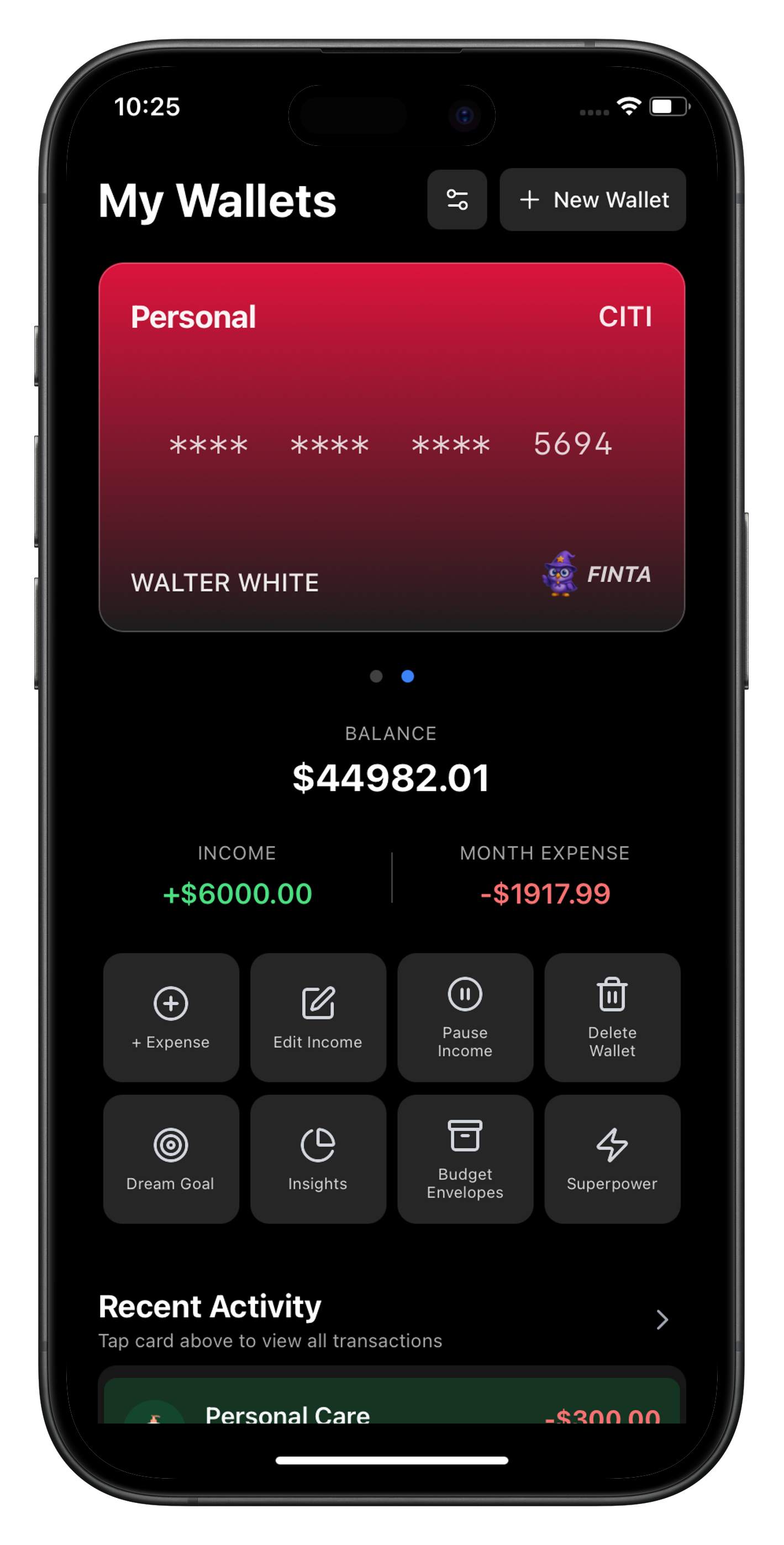The width and height of the screenshot is (784, 1545).
Task: Add a new expense
Action: coord(171,1017)
